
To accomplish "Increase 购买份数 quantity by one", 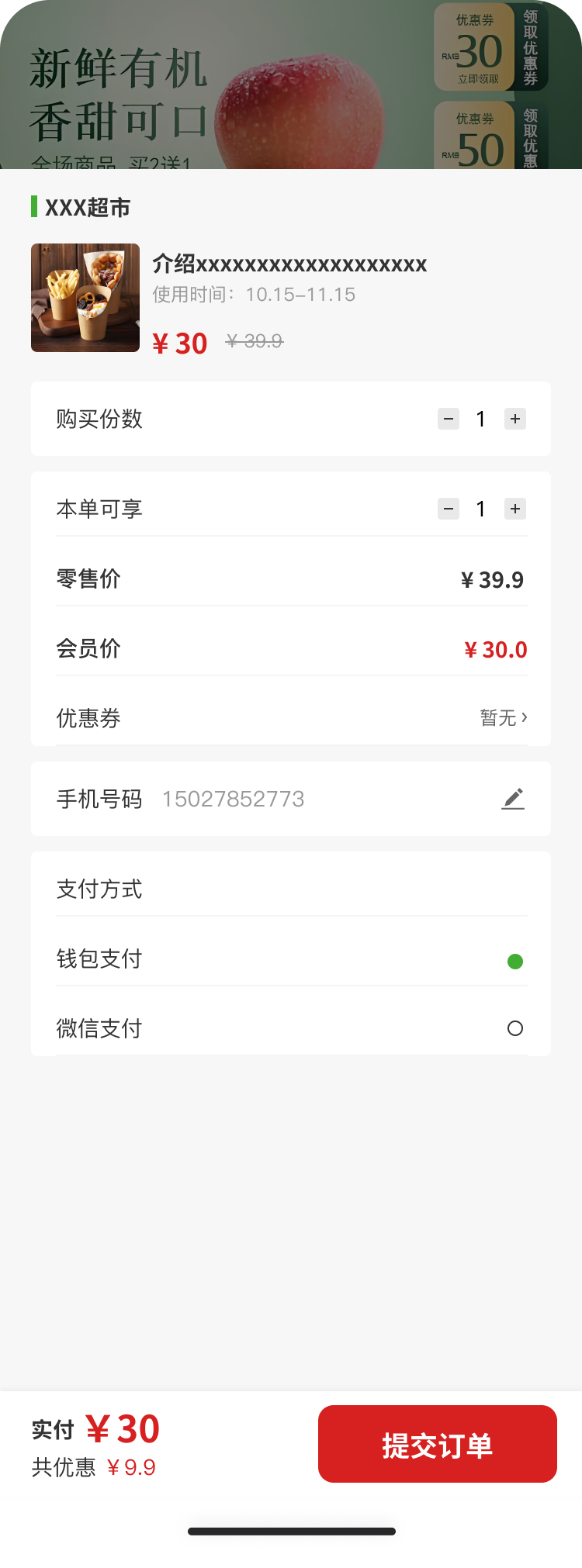I will point(515,419).
